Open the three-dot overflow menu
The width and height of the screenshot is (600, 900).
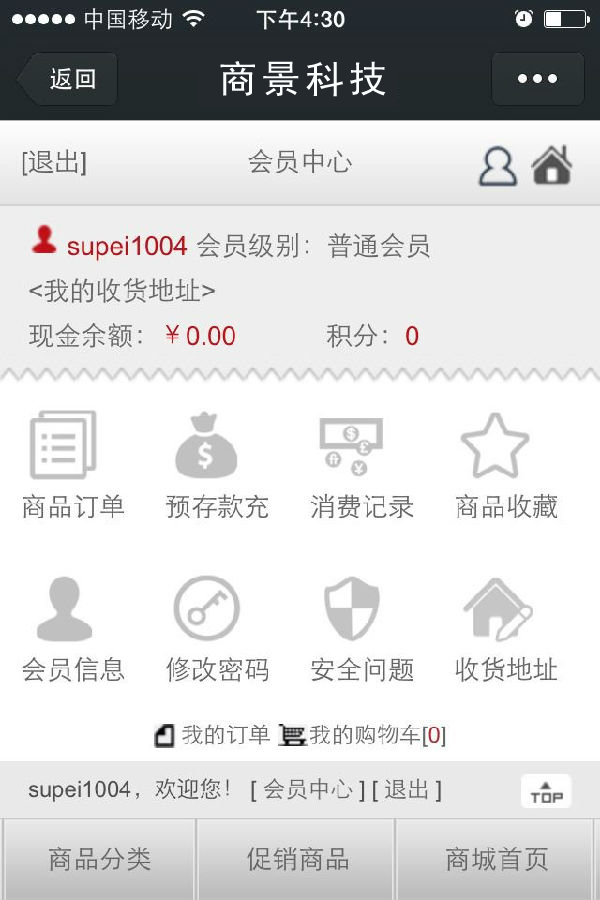(537, 79)
